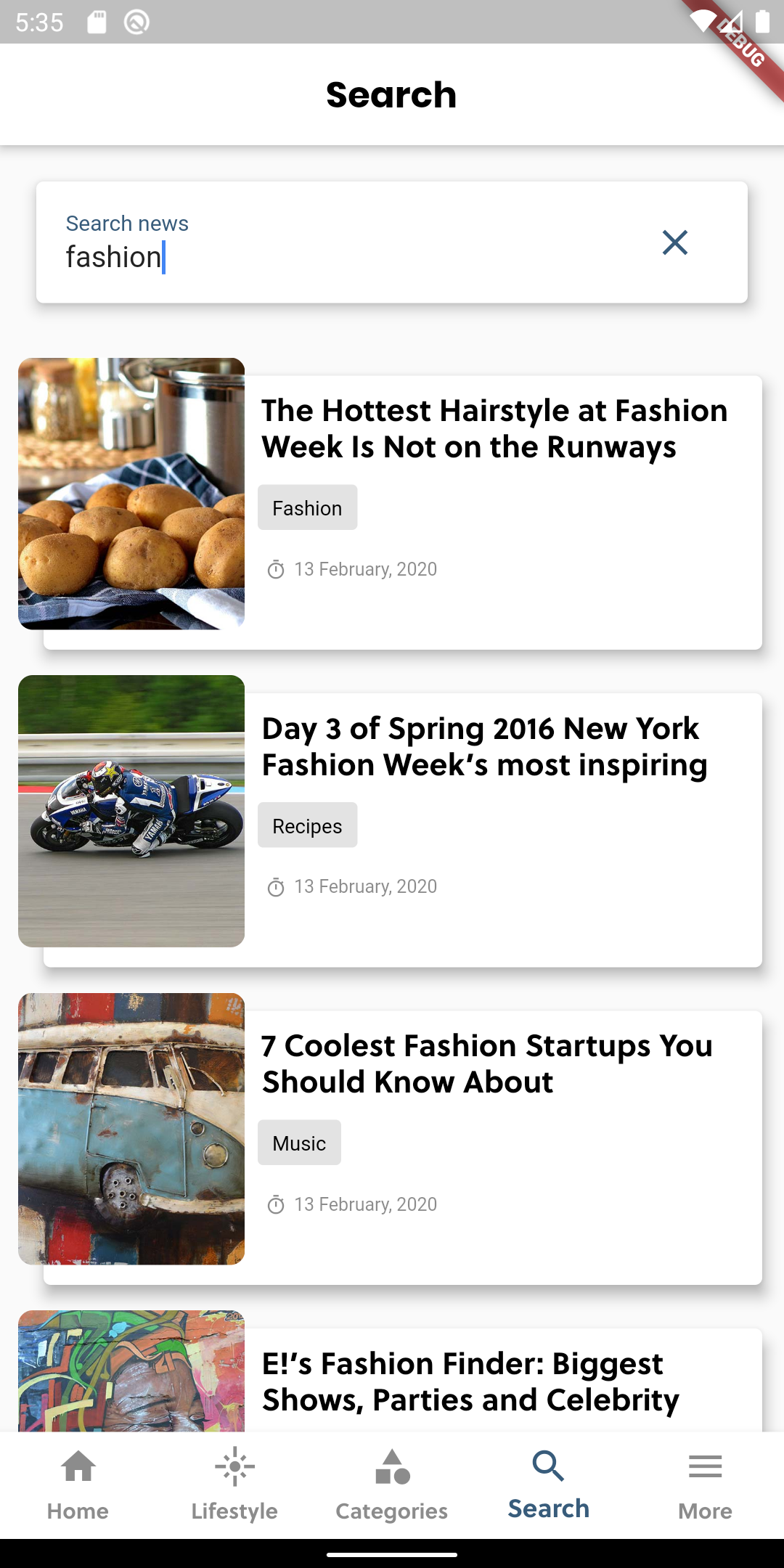Select the Fashion category chip
784x1568 pixels.
[x=307, y=507]
